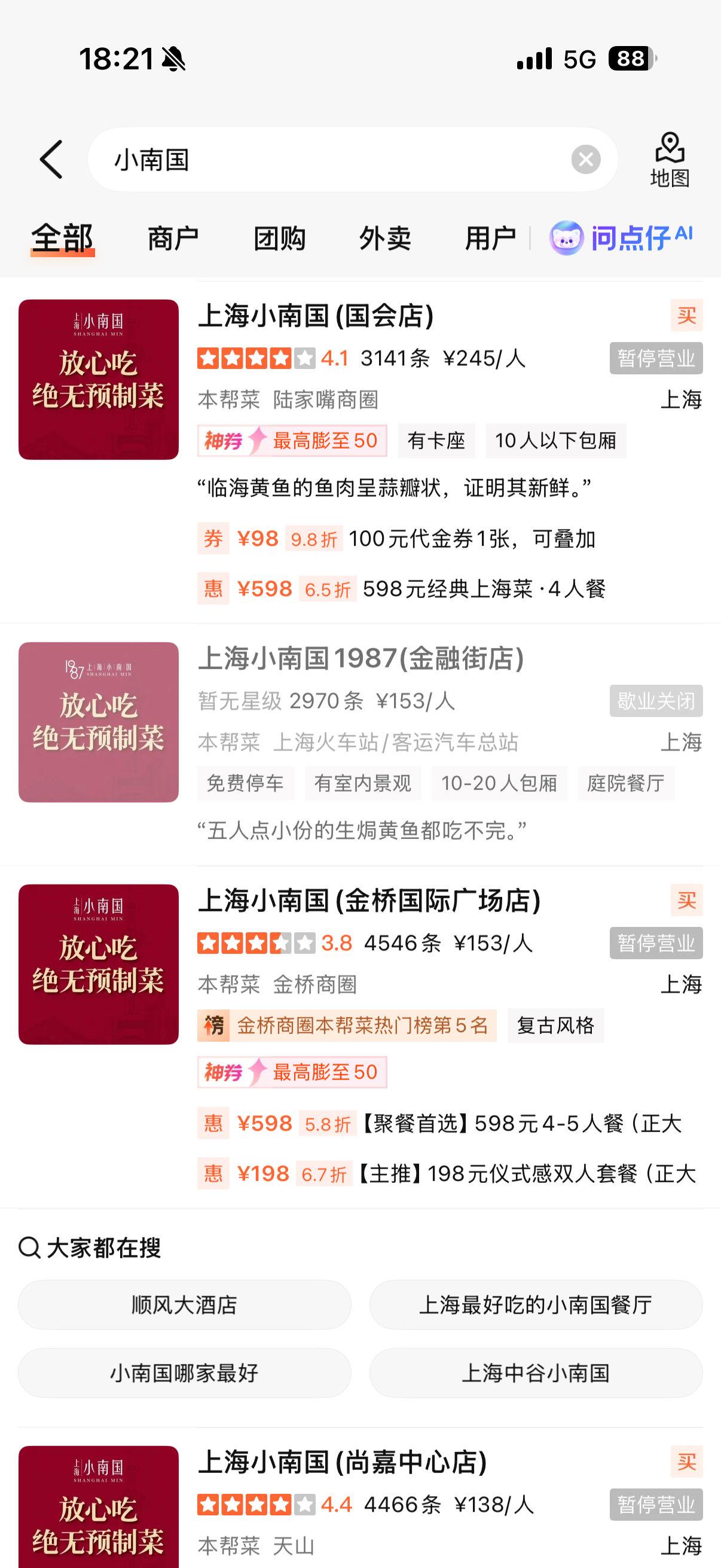Choose suggestion 上海中谷小南国
721x1568 pixels.
click(536, 1372)
